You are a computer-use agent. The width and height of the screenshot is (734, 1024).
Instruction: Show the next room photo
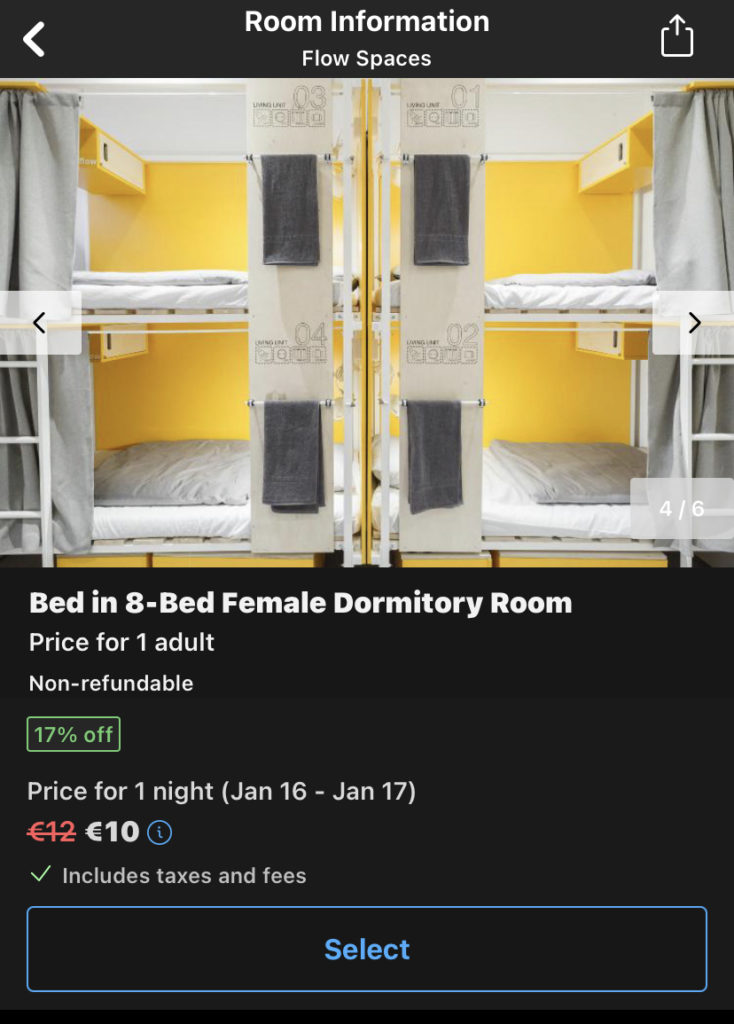(x=694, y=322)
